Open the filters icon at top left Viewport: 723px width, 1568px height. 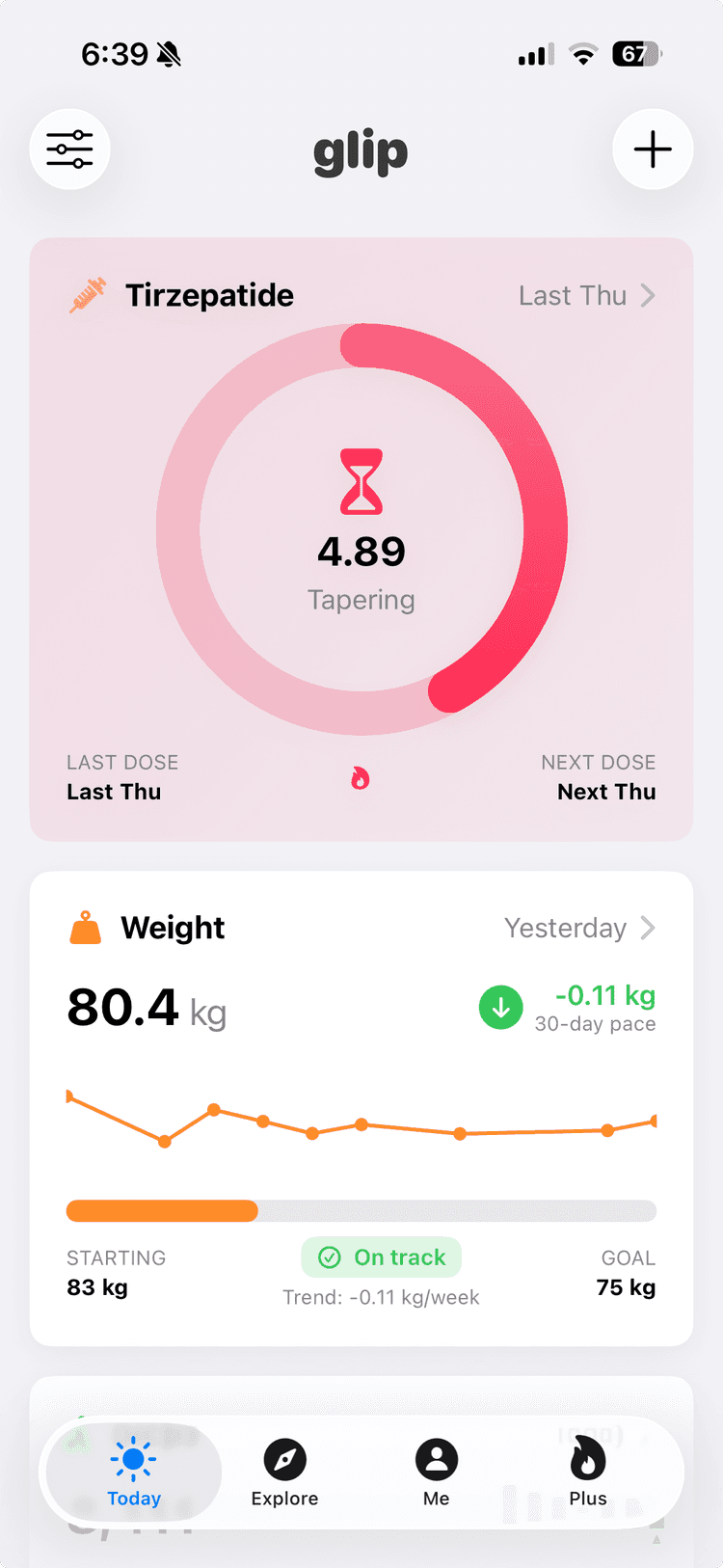[69, 149]
